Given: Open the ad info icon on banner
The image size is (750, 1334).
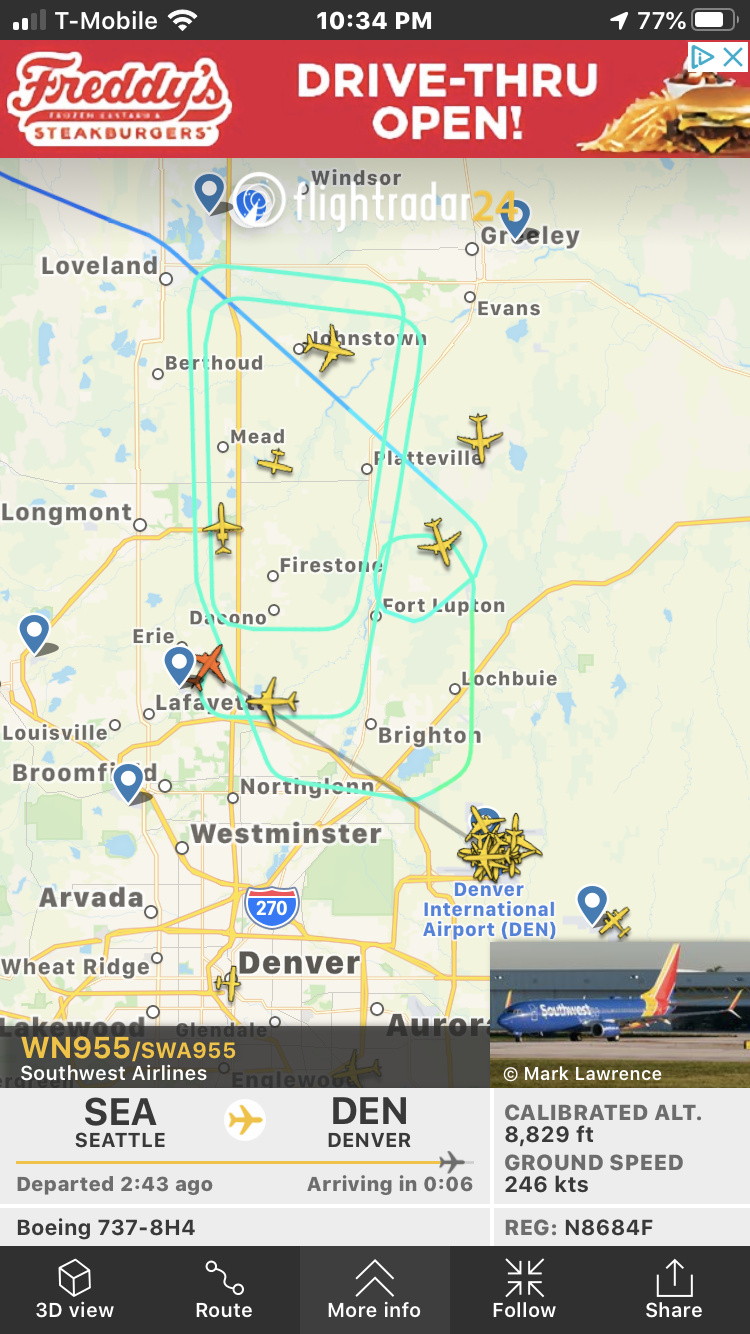Looking at the screenshot, I should point(705,57).
